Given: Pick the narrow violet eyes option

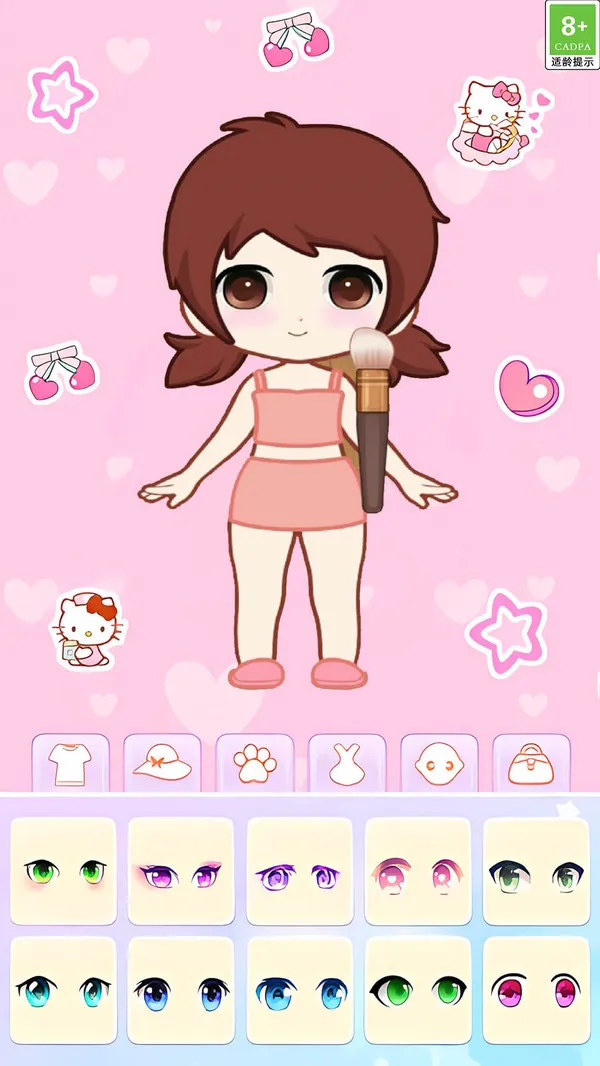Looking at the screenshot, I should pyautogui.click(x=299, y=871).
